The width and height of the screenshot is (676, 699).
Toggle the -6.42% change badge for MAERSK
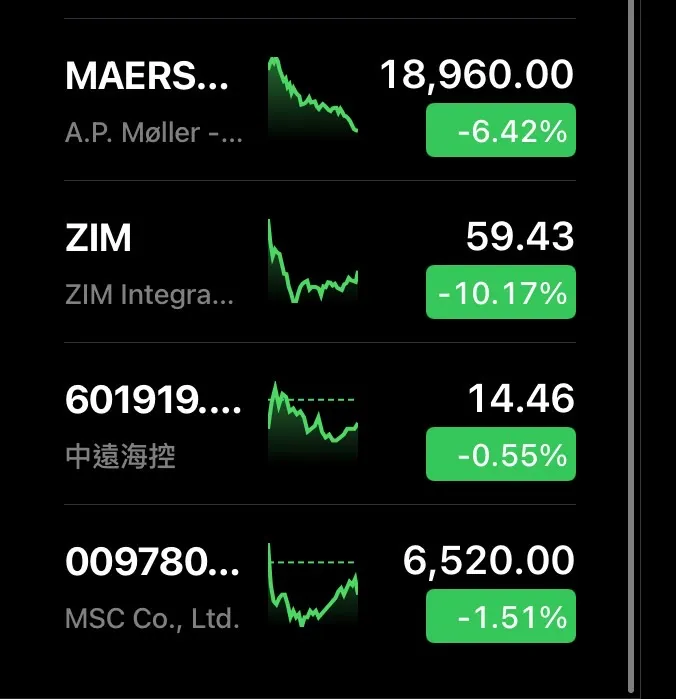coord(501,131)
